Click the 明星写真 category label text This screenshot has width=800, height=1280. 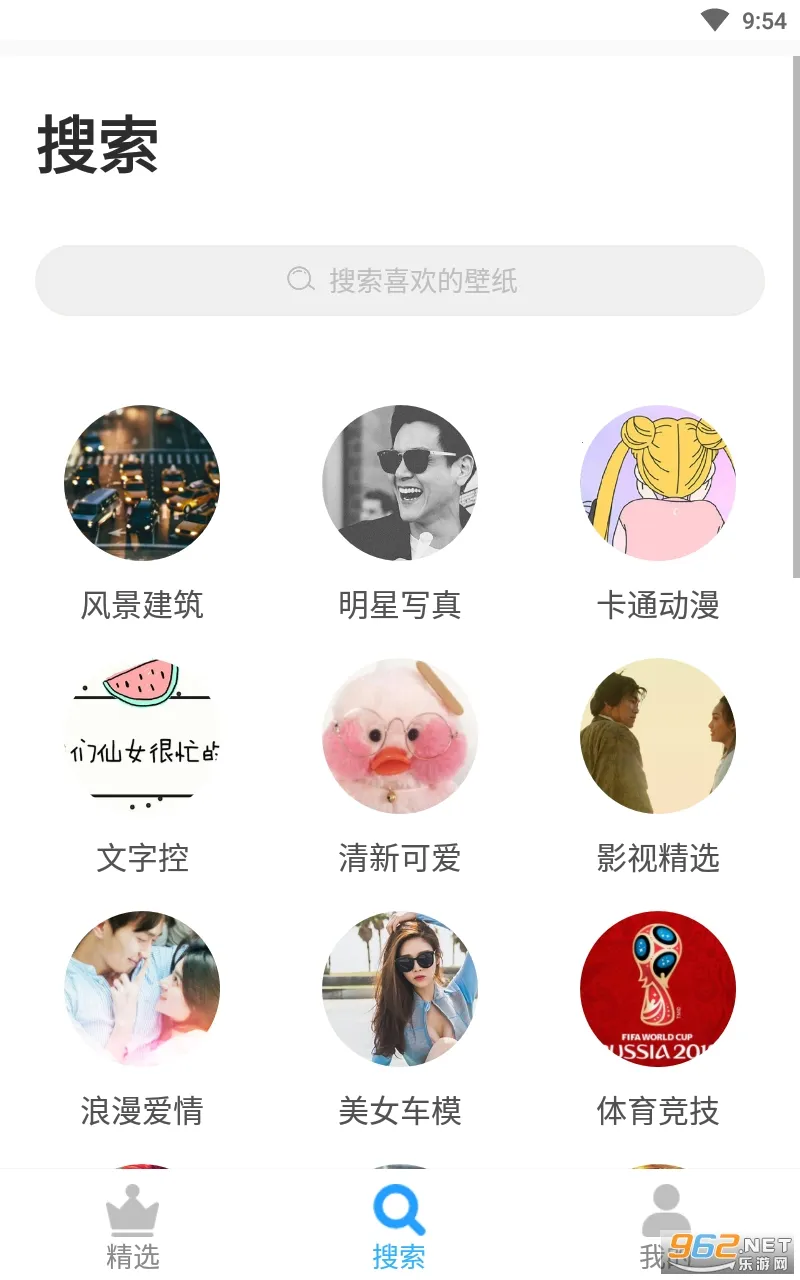[399, 605]
